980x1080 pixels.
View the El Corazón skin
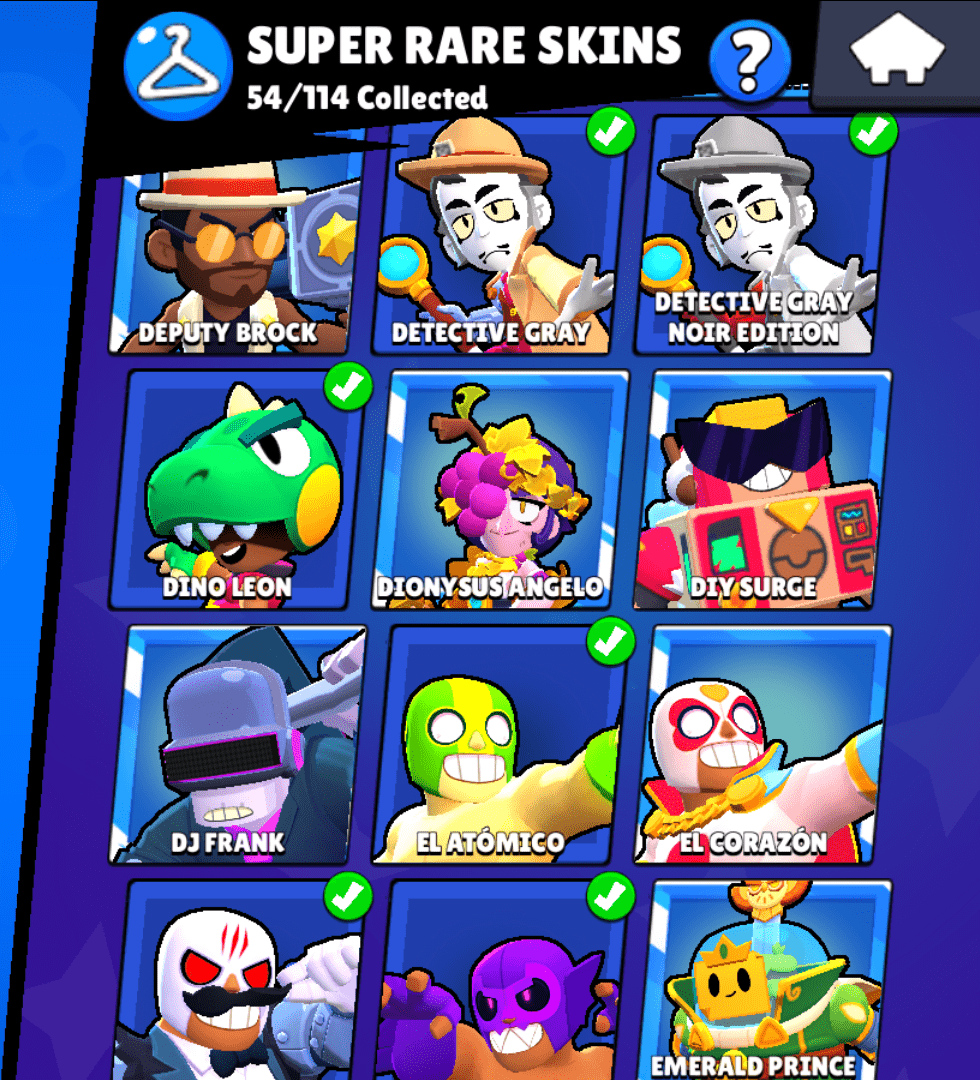click(x=759, y=745)
